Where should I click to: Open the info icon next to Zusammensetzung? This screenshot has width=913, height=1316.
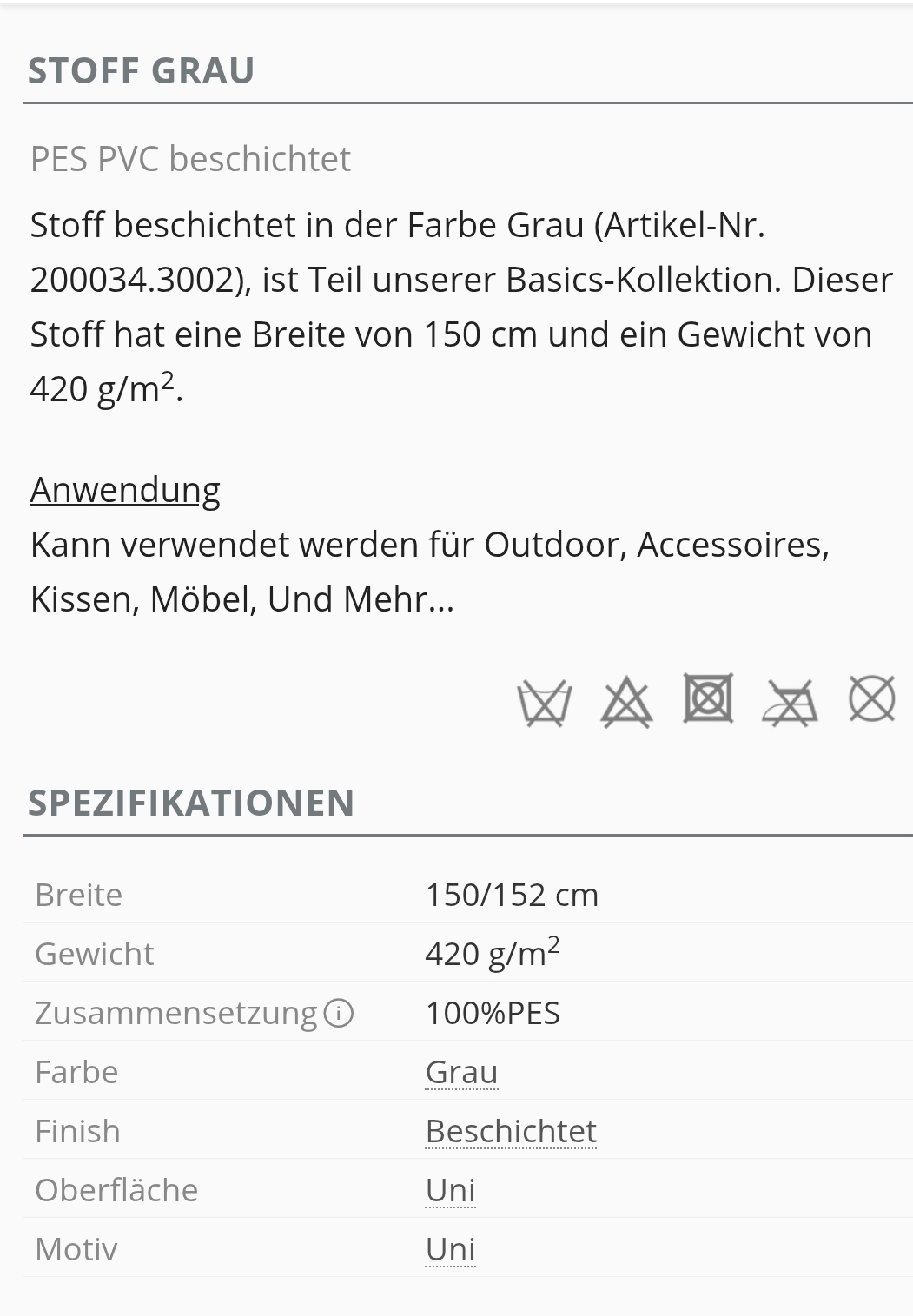338,1013
